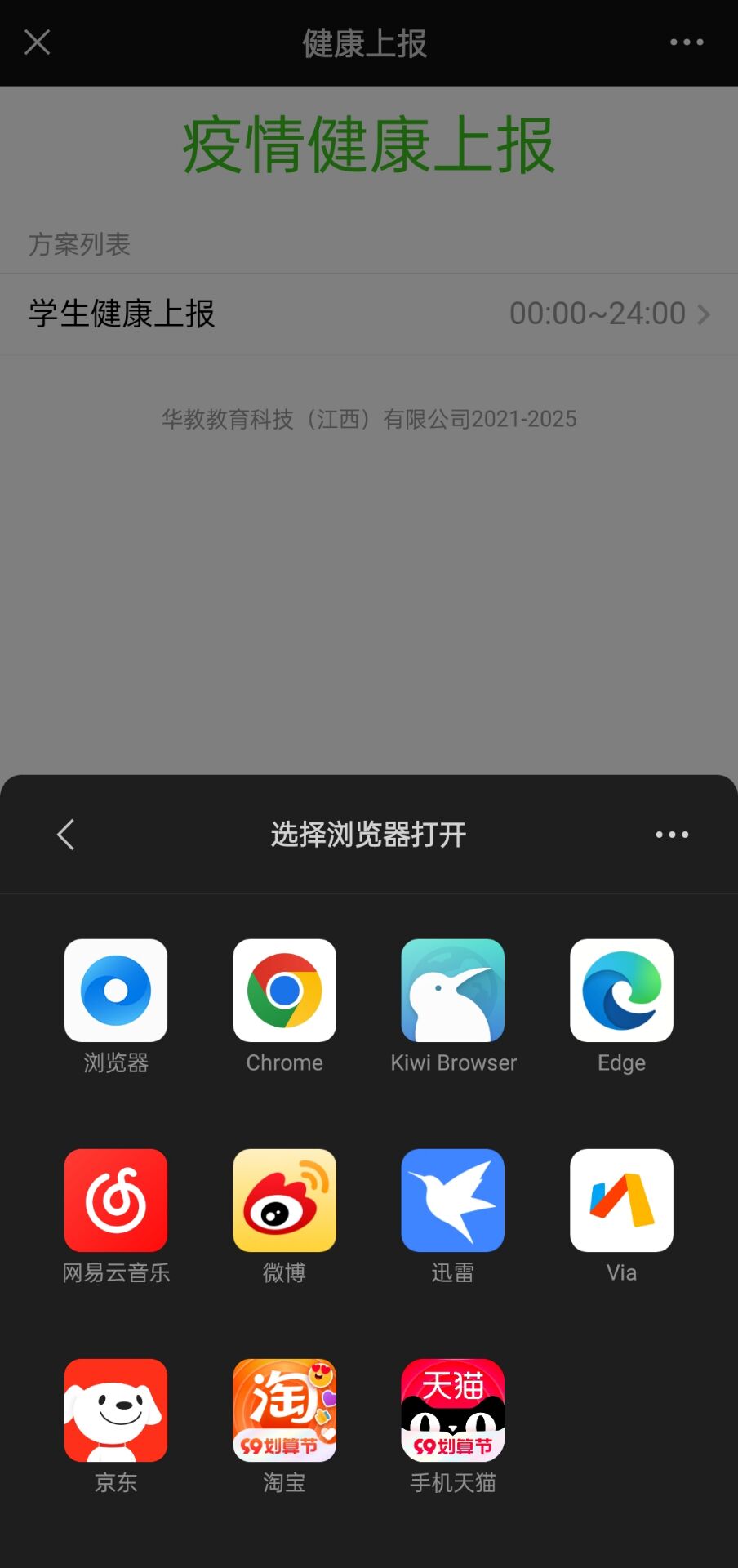
Task: Open 学生健康上报 entry
Action: click(x=367, y=314)
